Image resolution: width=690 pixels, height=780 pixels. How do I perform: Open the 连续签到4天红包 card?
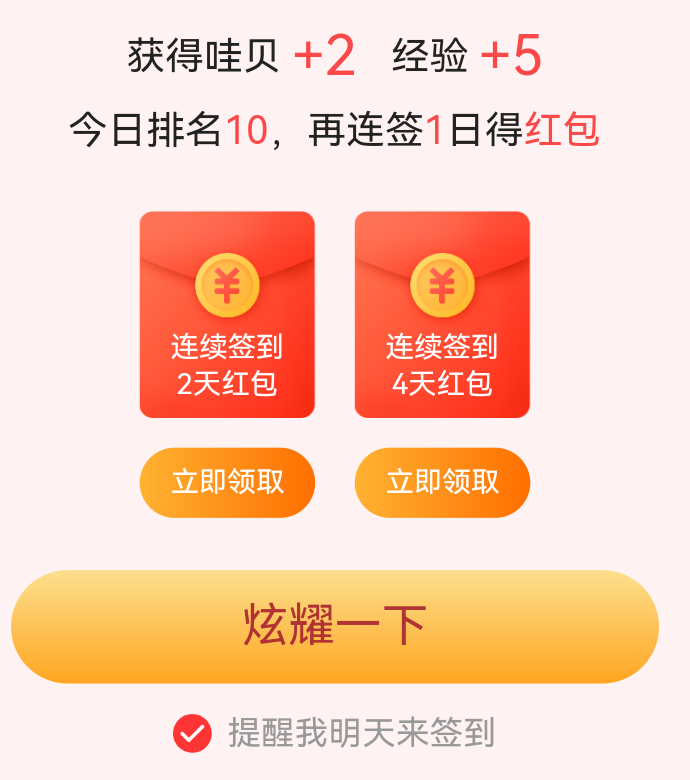[442, 314]
